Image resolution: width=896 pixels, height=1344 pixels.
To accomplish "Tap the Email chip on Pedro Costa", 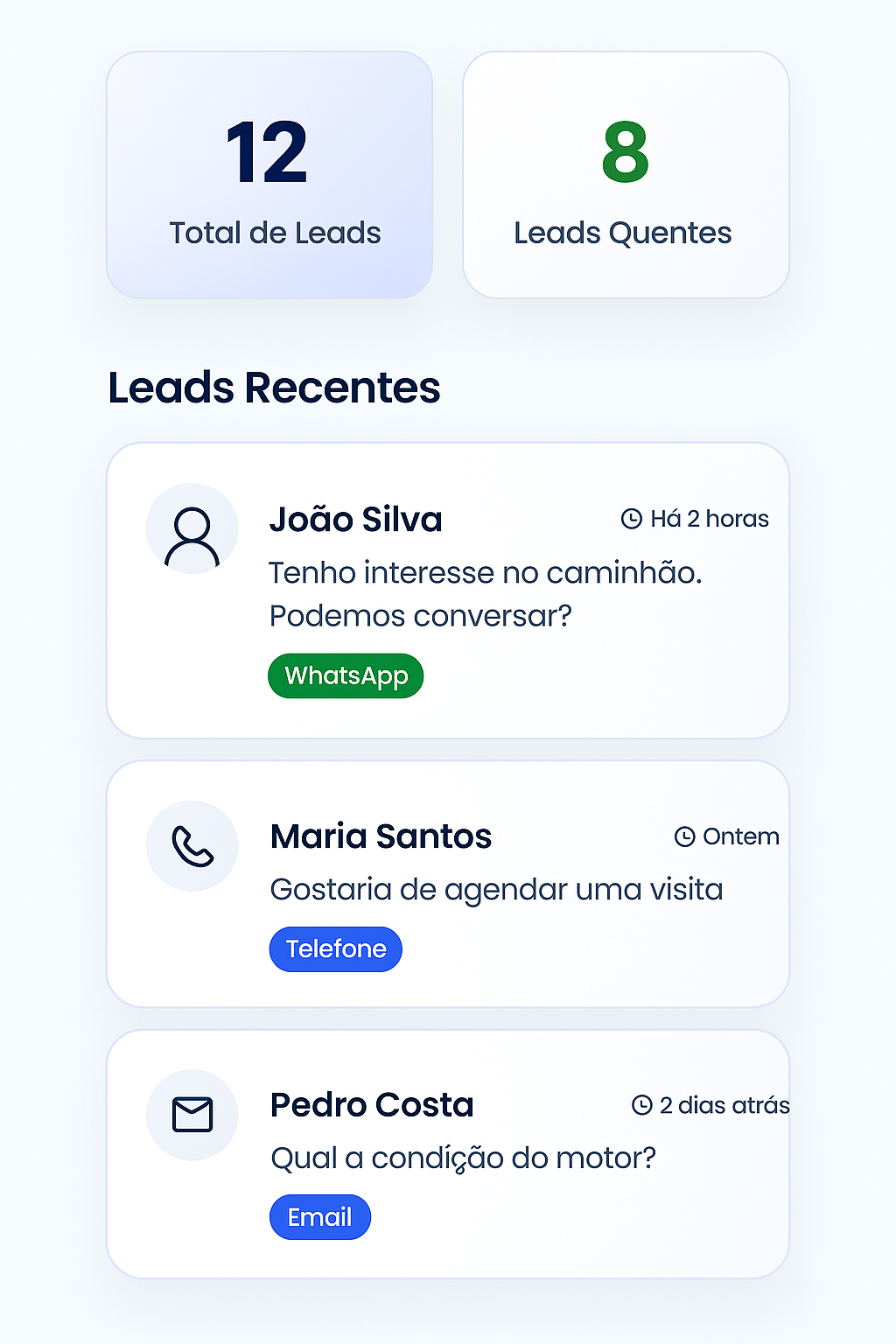I will tap(320, 1217).
